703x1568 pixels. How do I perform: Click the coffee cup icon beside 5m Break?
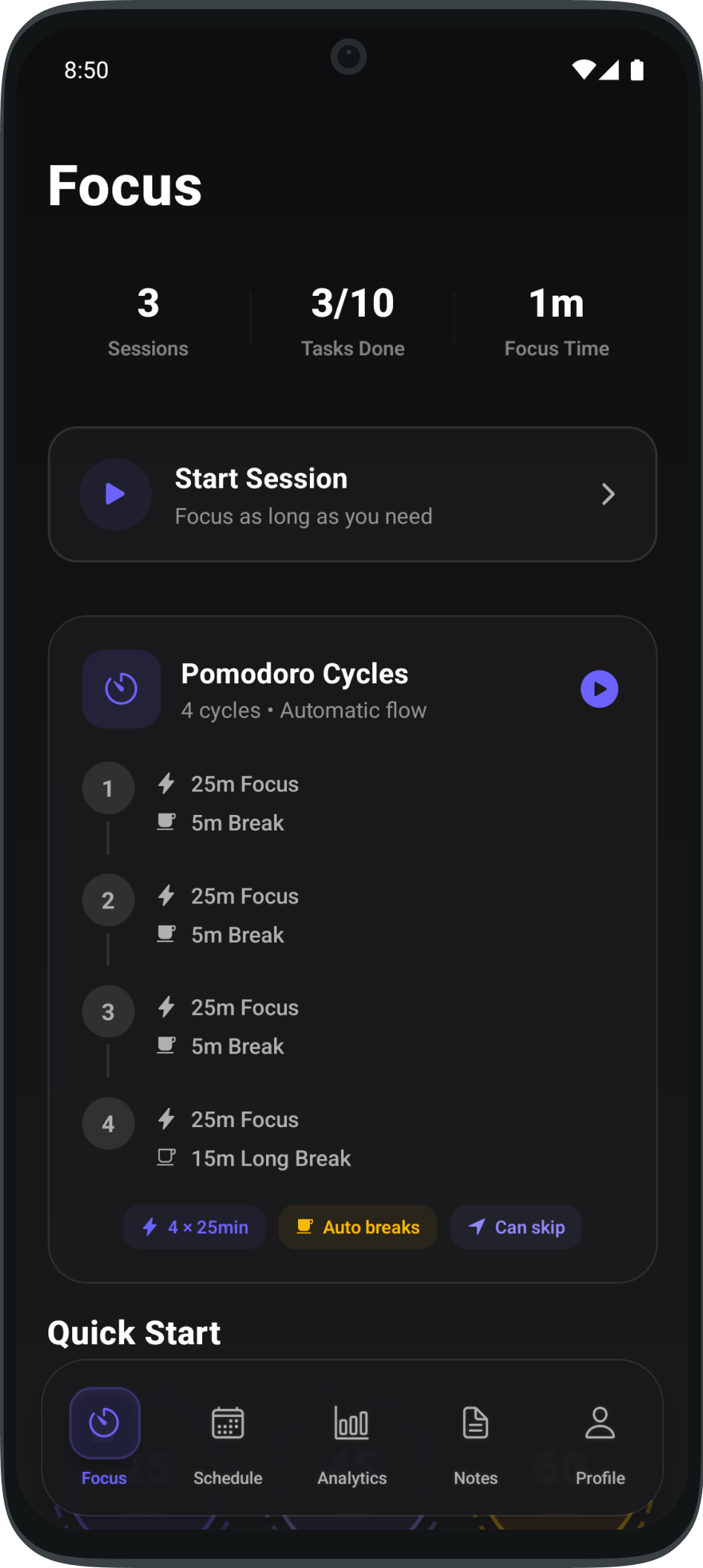coord(166,822)
